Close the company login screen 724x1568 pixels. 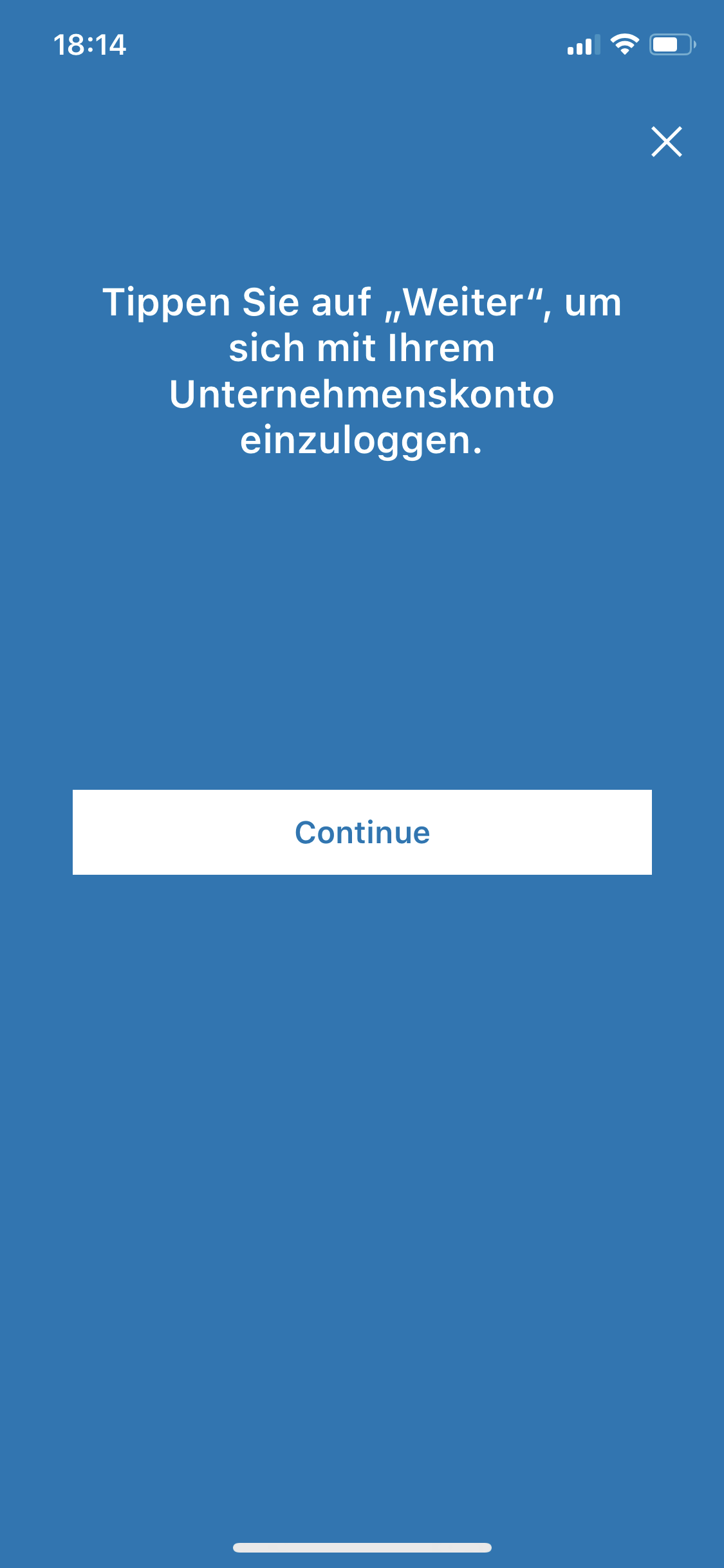(666, 142)
